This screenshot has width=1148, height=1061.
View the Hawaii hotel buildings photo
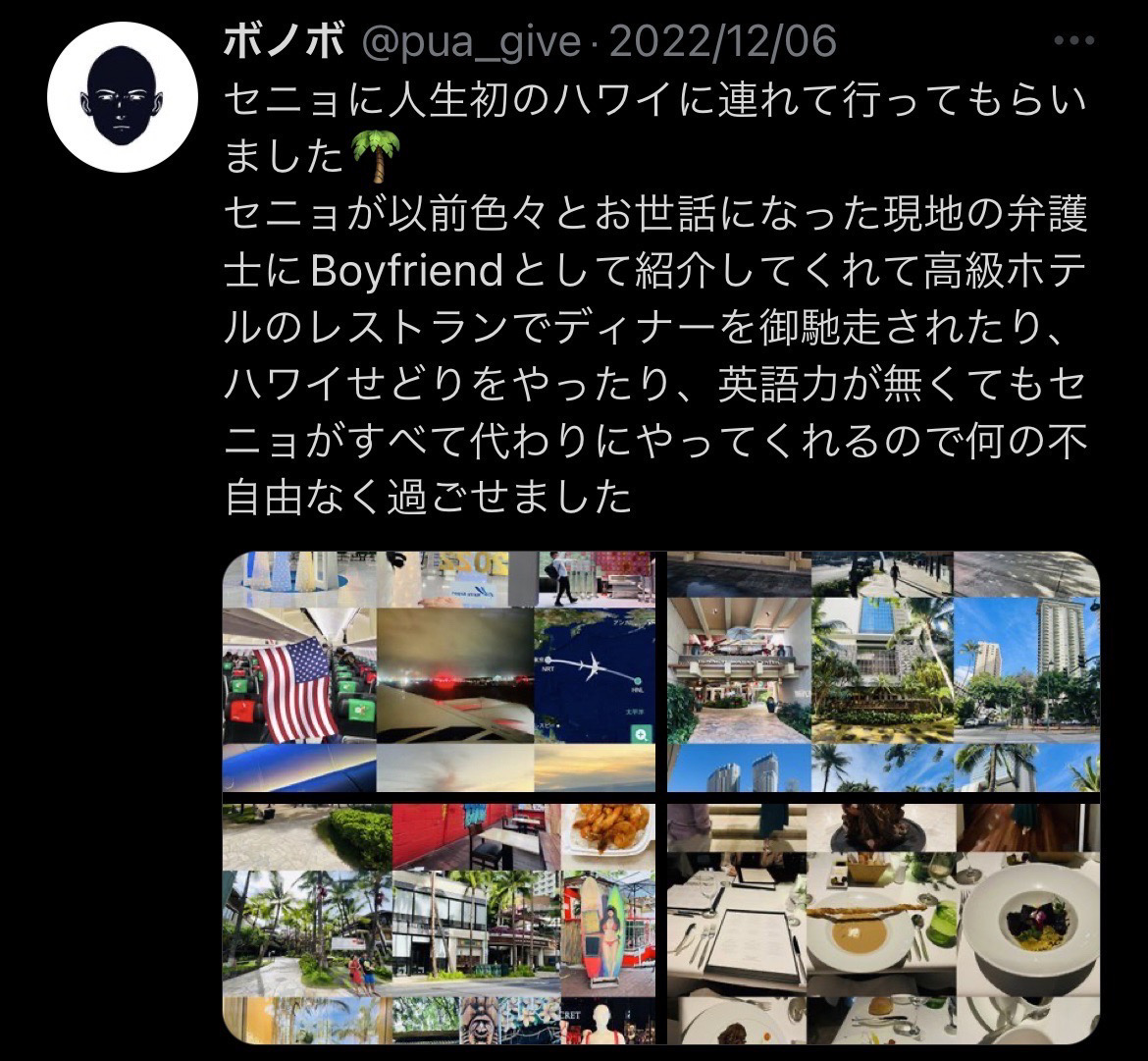pos(883,672)
